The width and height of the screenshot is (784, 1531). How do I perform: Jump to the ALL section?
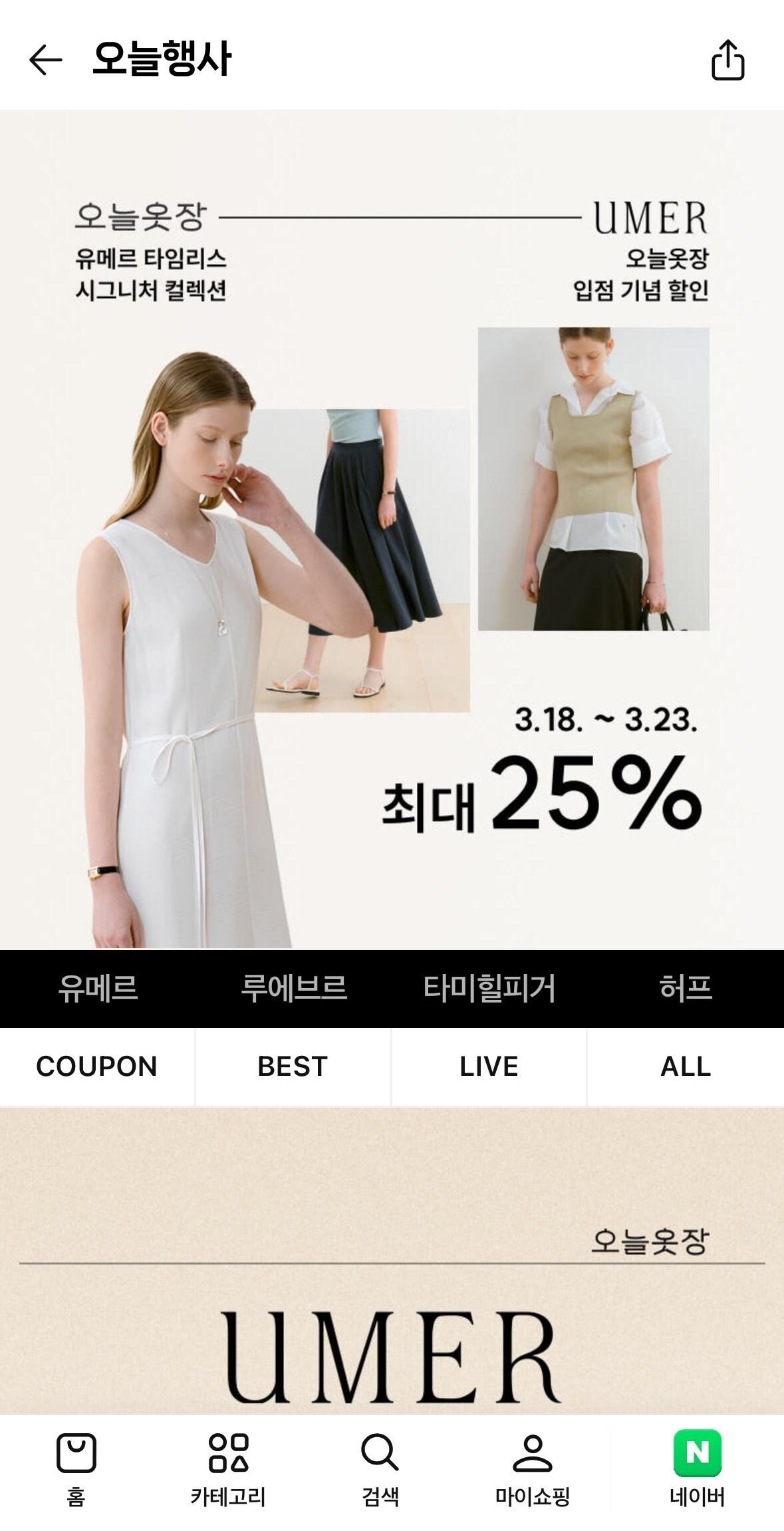(685, 1067)
